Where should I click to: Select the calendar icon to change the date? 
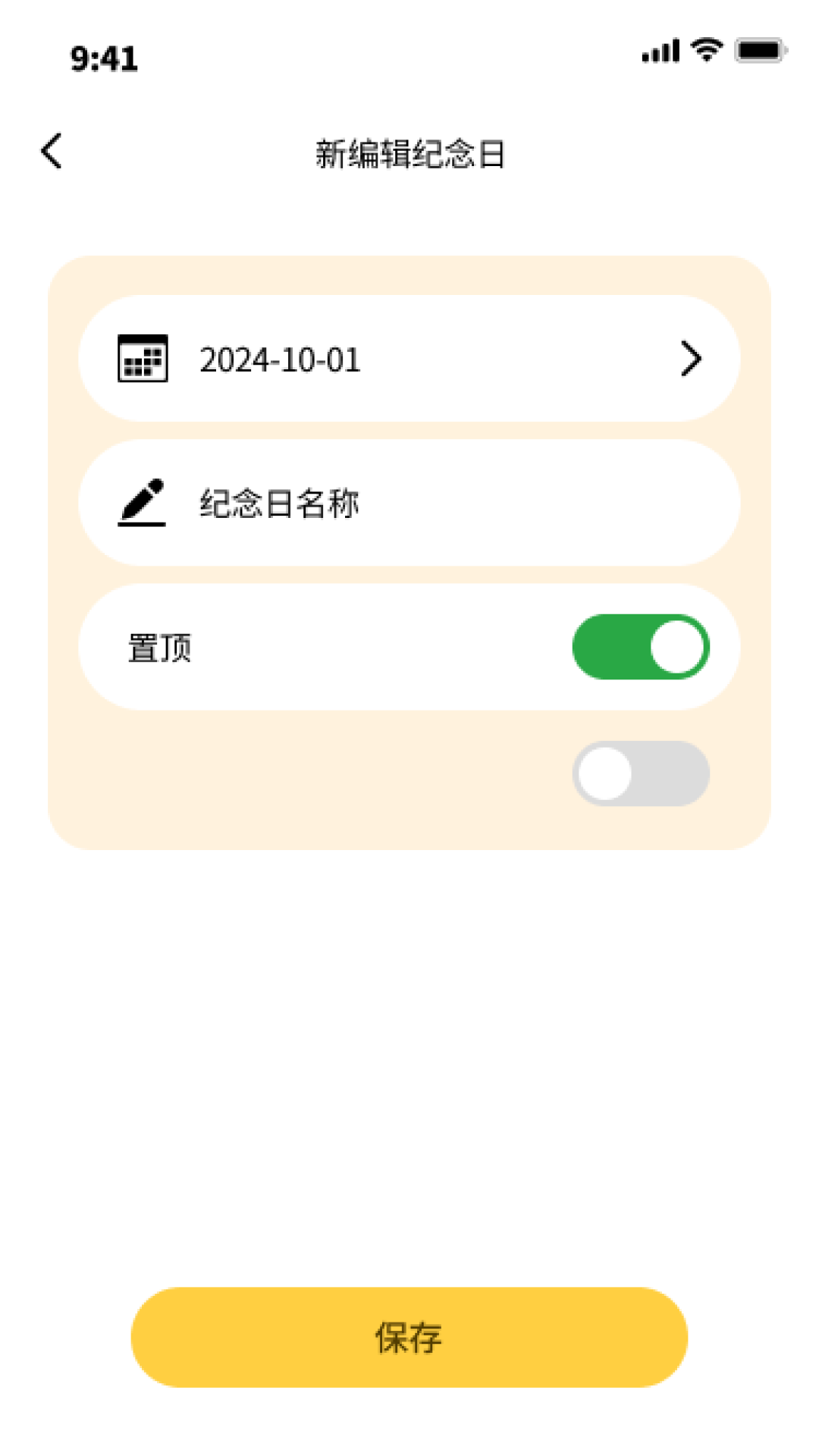[143, 358]
